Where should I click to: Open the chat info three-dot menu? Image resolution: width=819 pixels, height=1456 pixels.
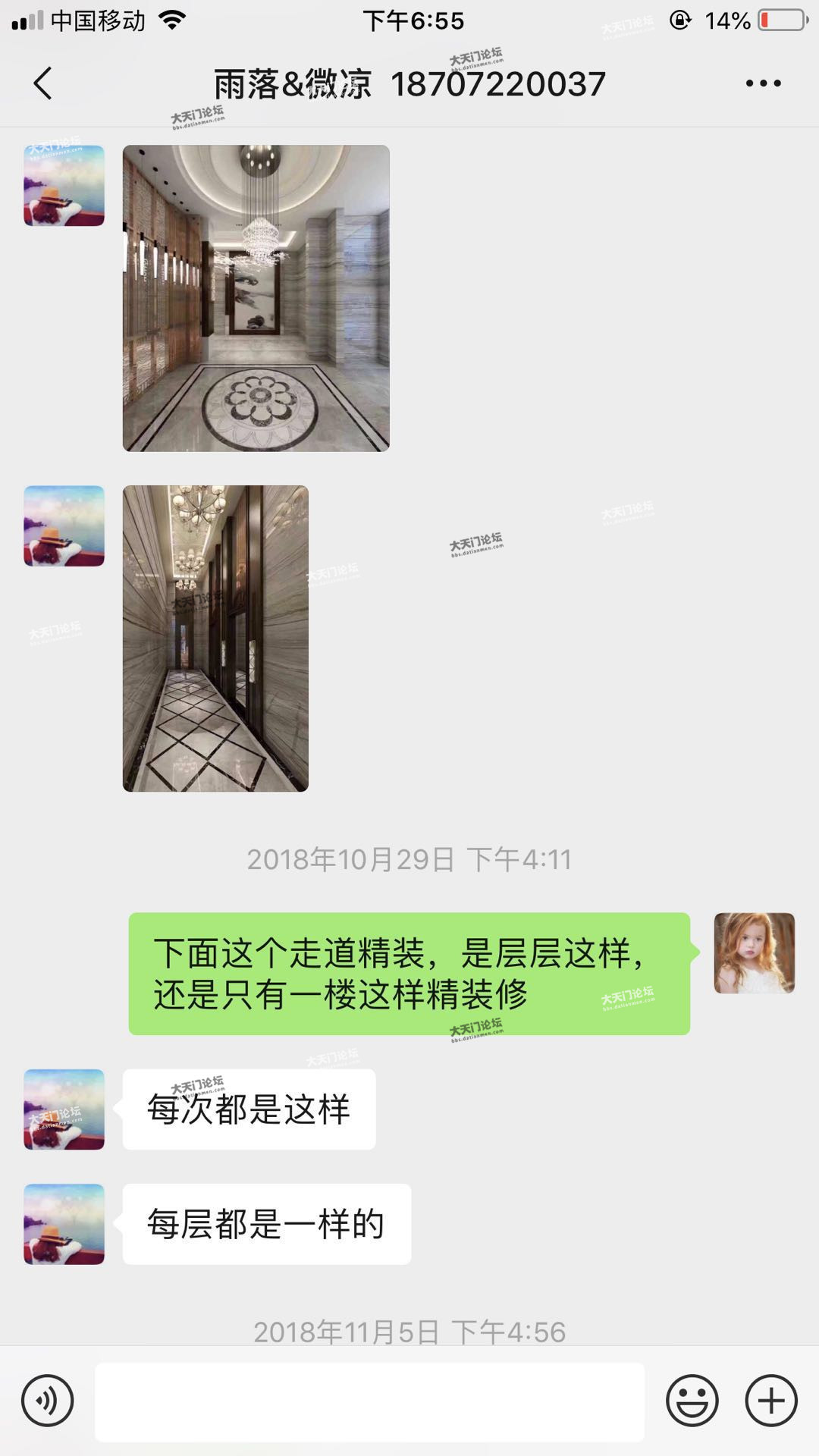coord(763,83)
